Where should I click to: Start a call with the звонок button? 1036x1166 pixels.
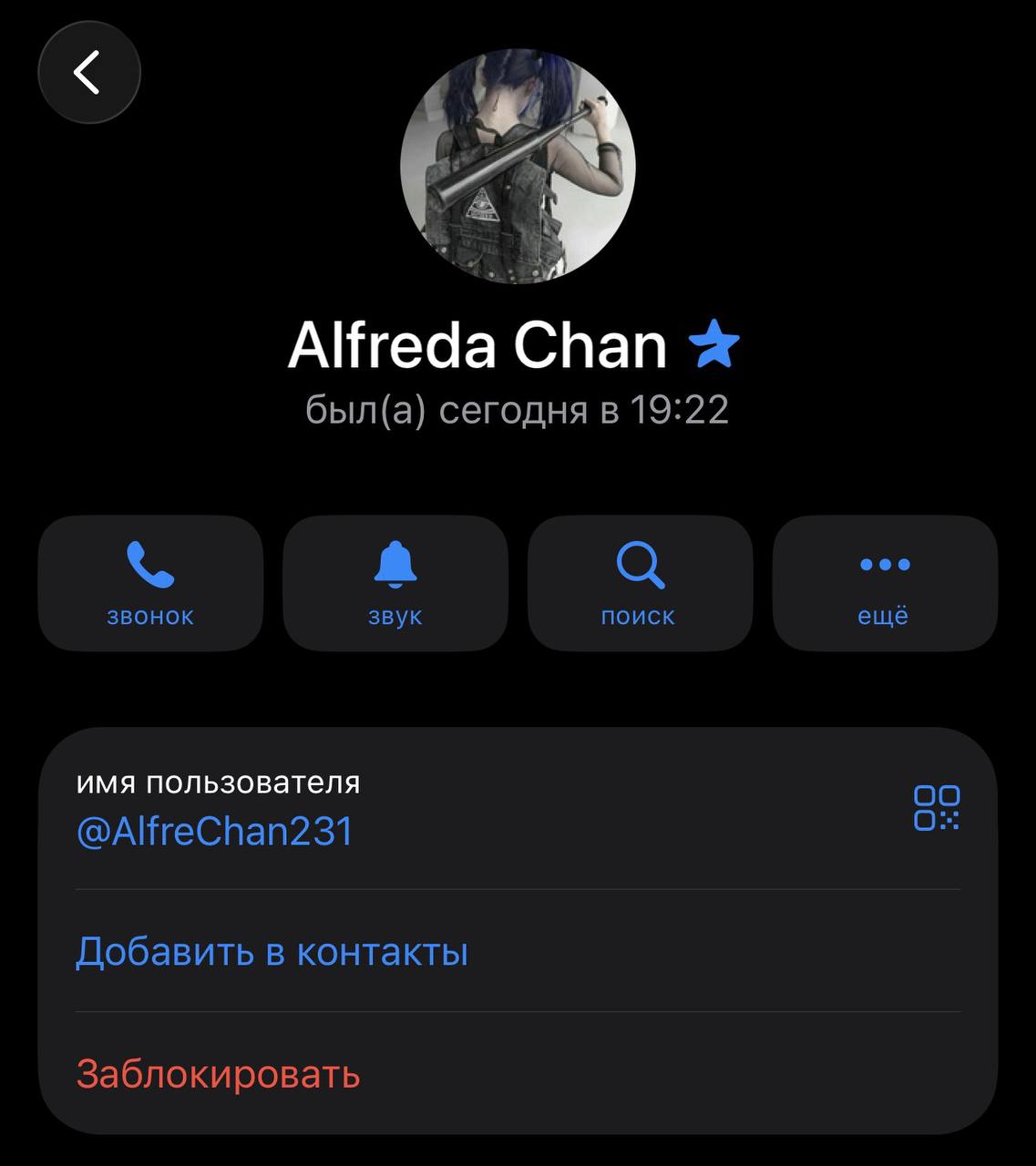[x=150, y=583]
